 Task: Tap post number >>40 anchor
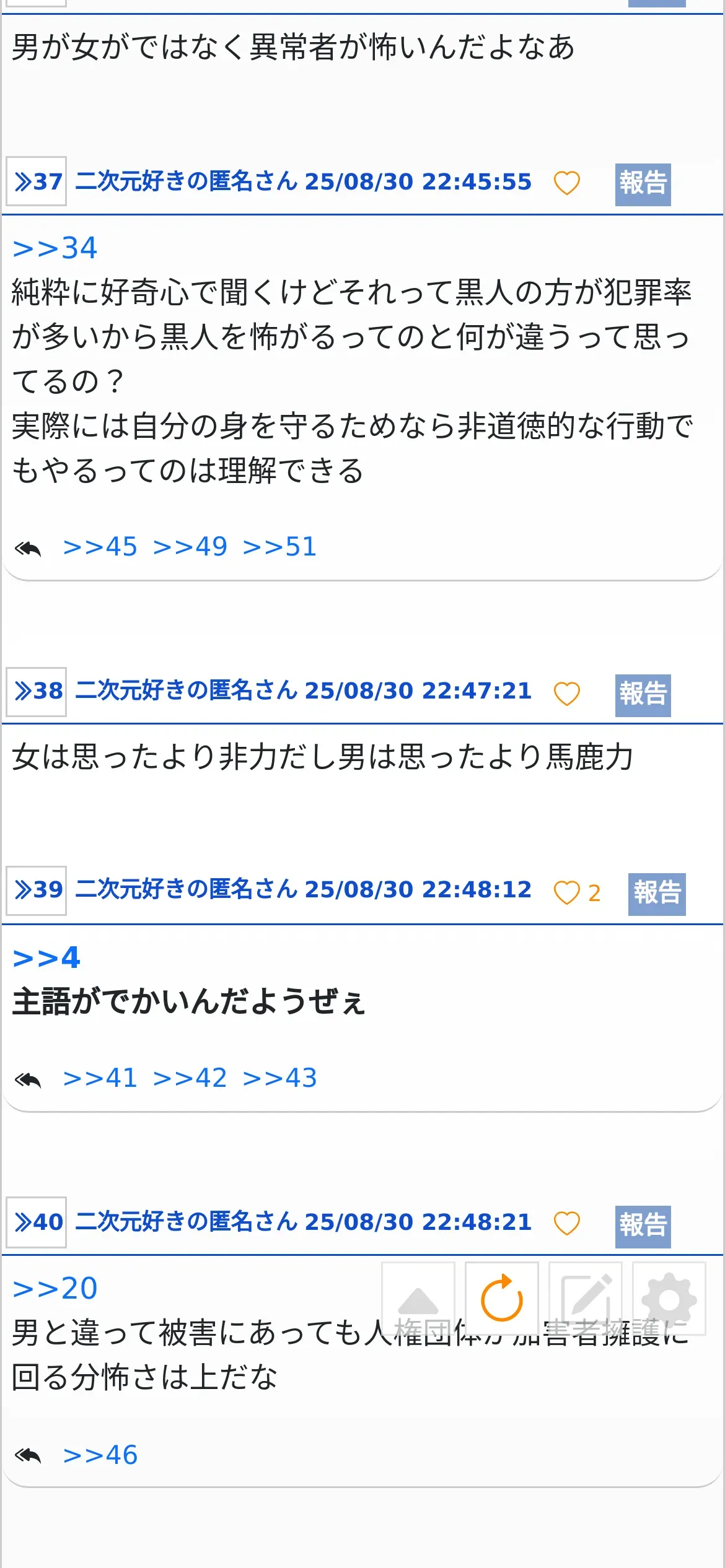click(x=37, y=1222)
